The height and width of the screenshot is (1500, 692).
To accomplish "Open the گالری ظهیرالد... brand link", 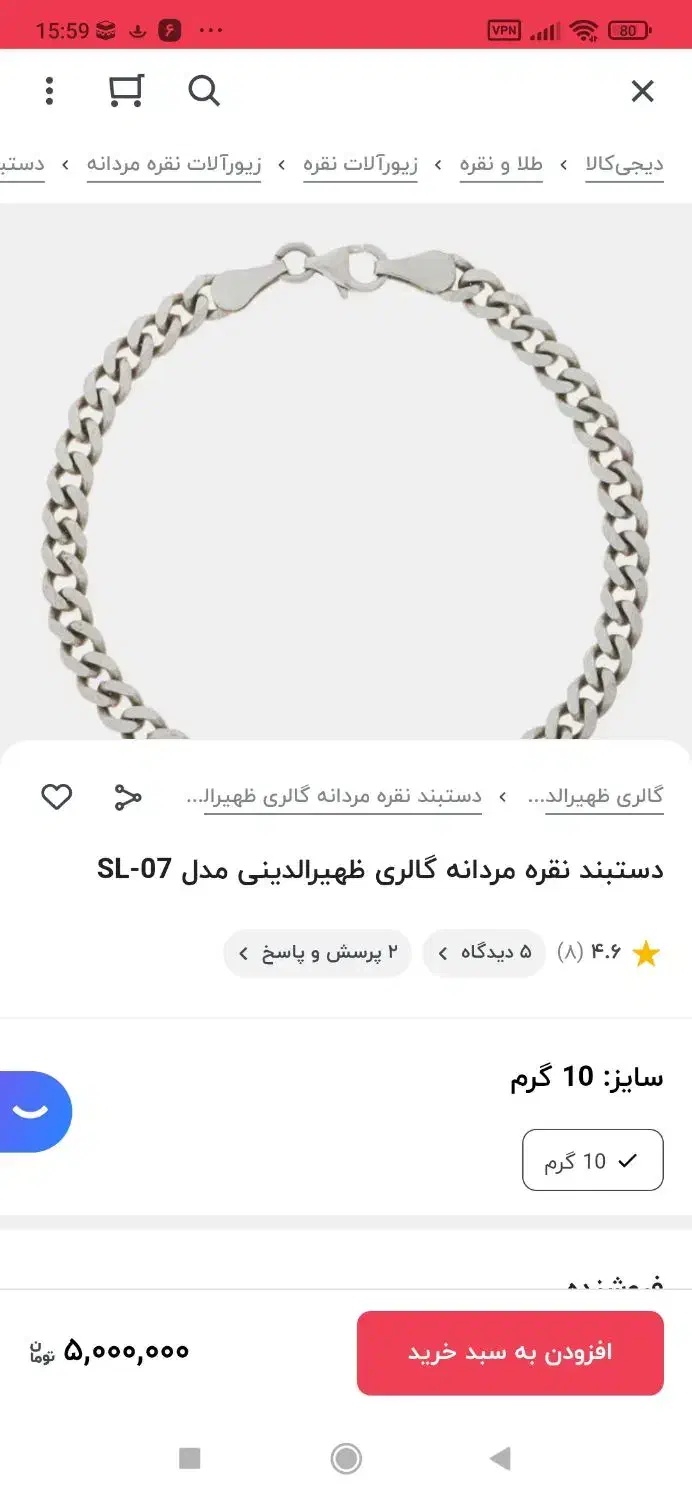I will click(x=604, y=797).
